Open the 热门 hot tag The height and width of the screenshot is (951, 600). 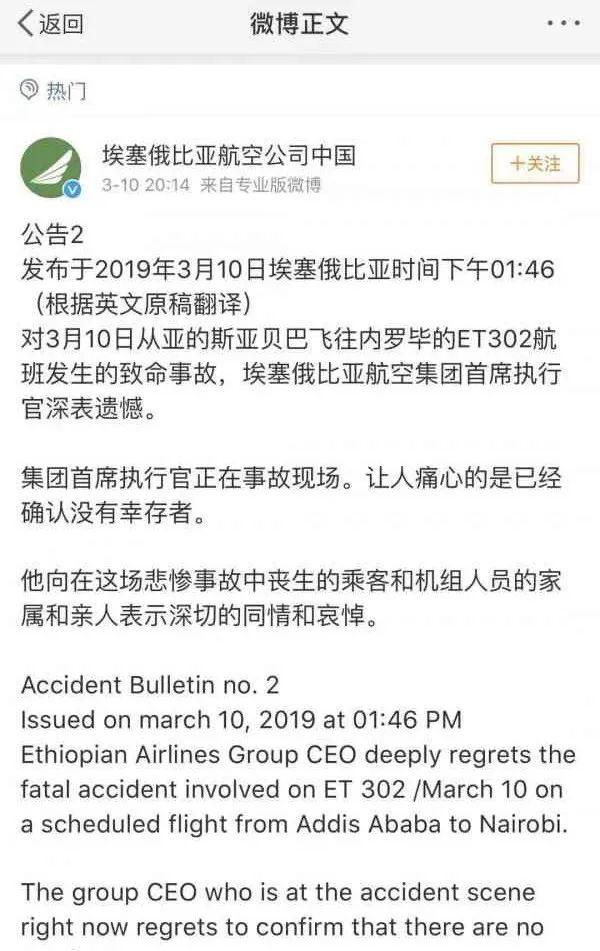[x=54, y=91]
